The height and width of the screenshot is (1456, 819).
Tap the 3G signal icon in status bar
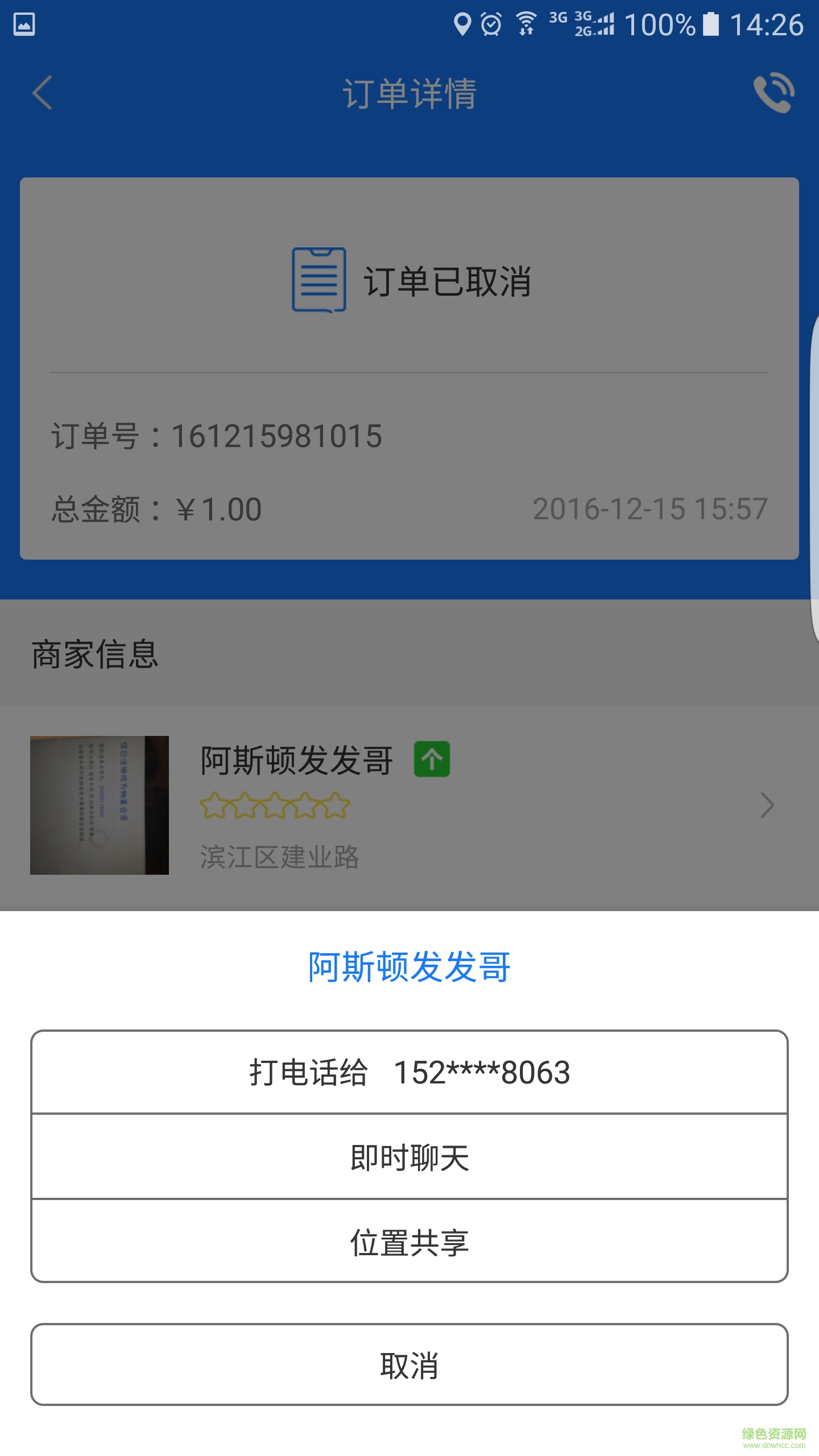560,24
